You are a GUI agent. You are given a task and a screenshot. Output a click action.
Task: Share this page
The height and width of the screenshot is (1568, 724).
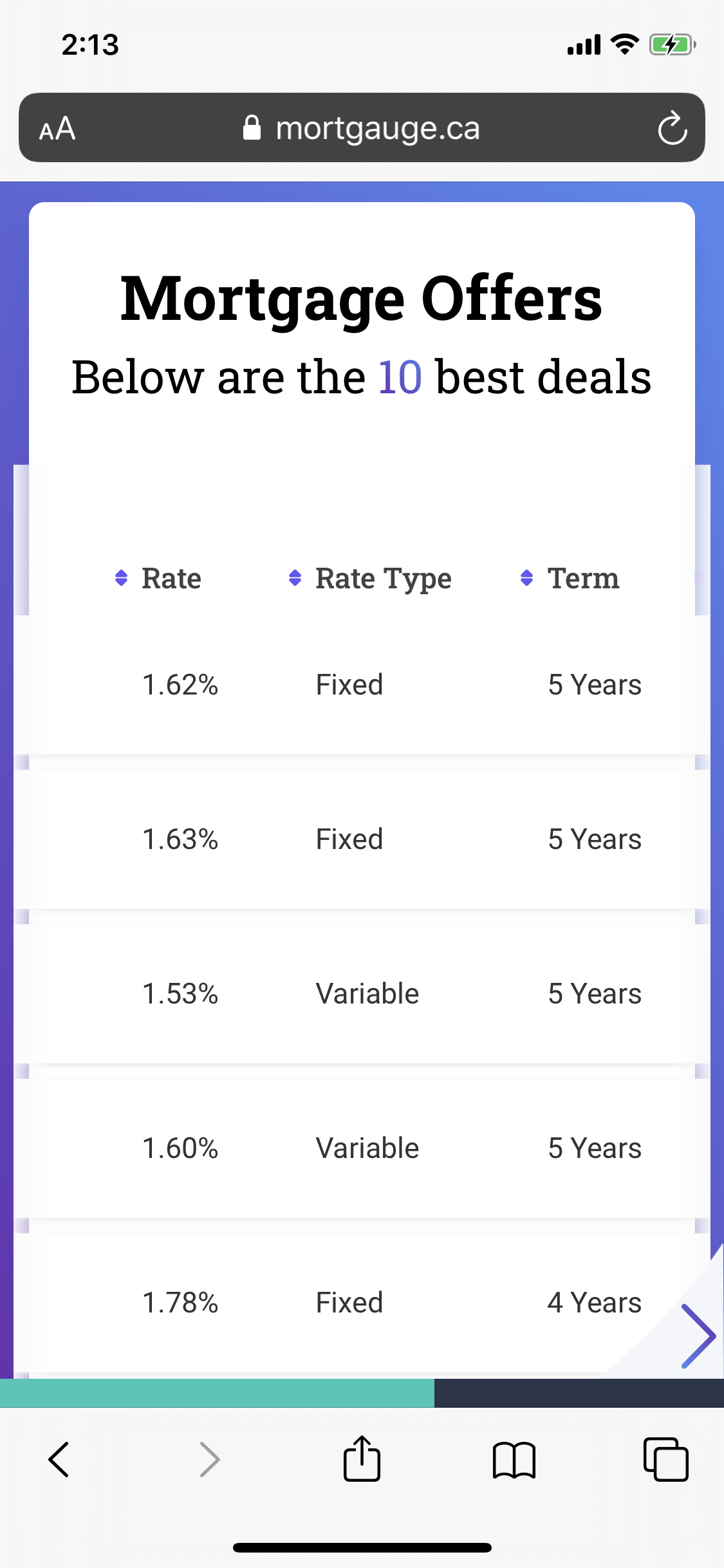pyautogui.click(x=362, y=1459)
